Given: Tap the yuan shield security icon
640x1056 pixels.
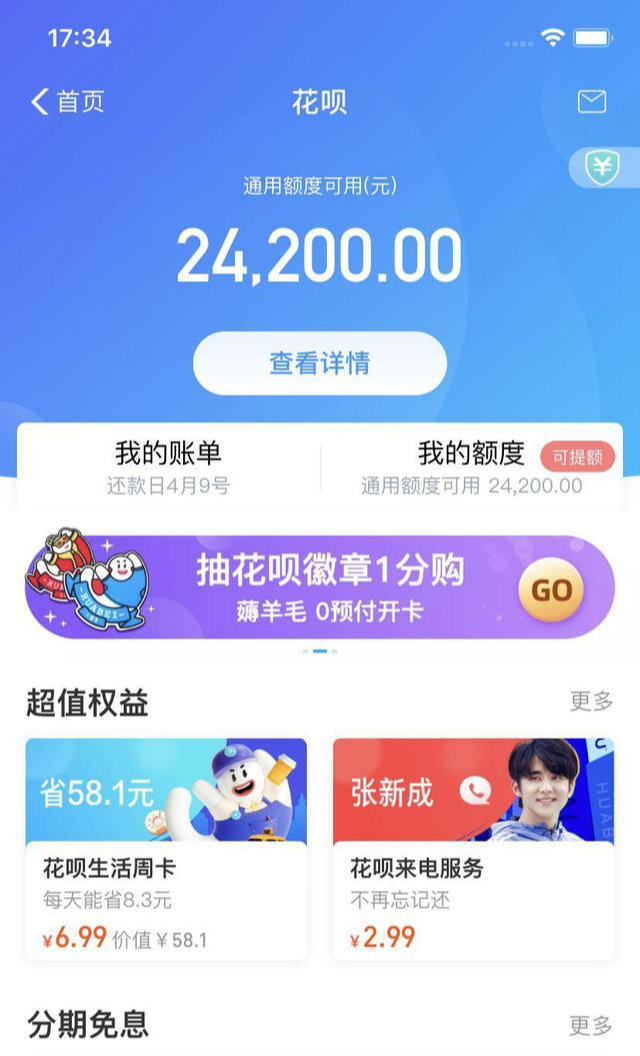Looking at the screenshot, I should pos(602,168).
